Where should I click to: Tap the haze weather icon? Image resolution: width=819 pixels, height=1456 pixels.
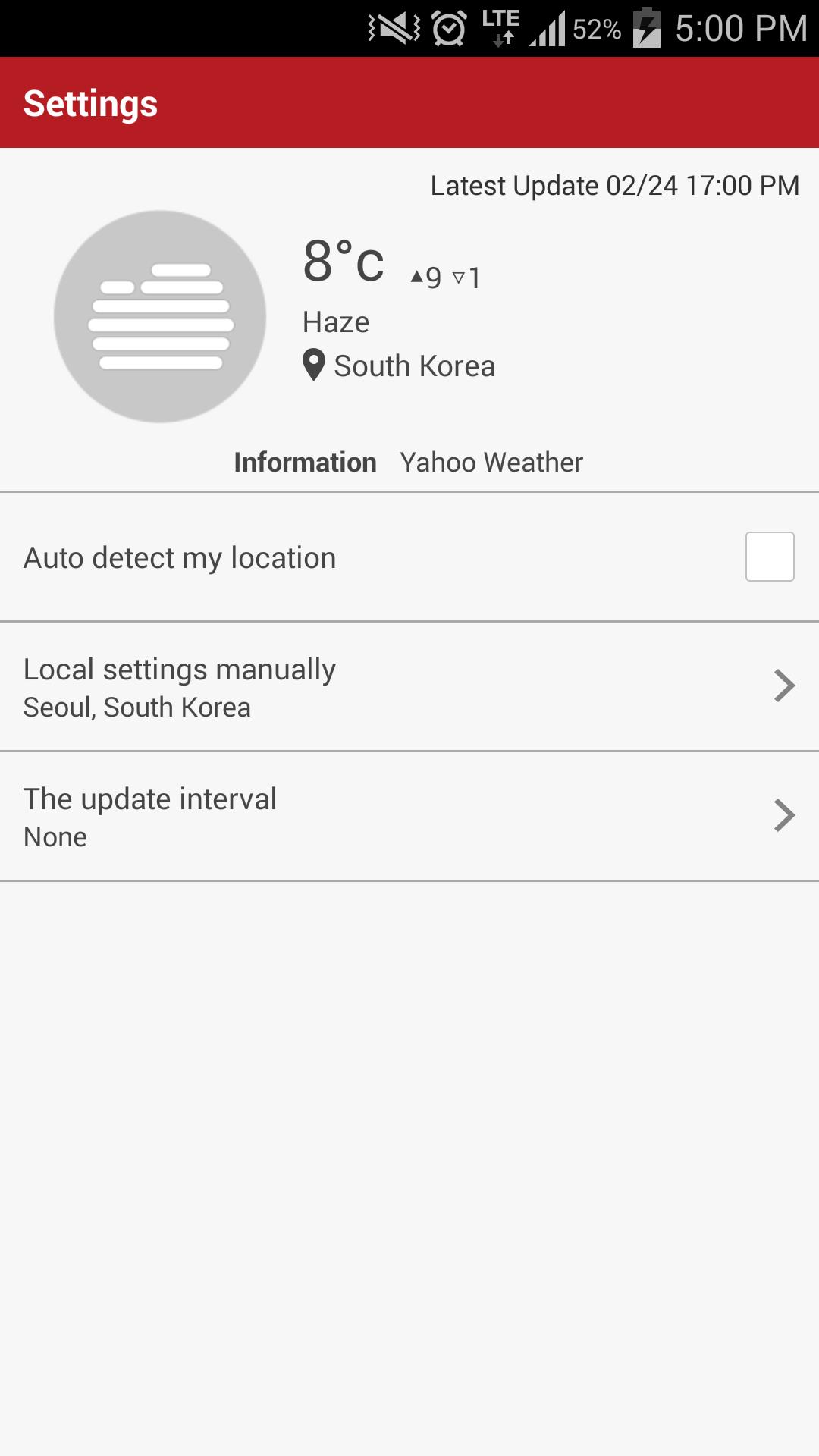coord(160,315)
